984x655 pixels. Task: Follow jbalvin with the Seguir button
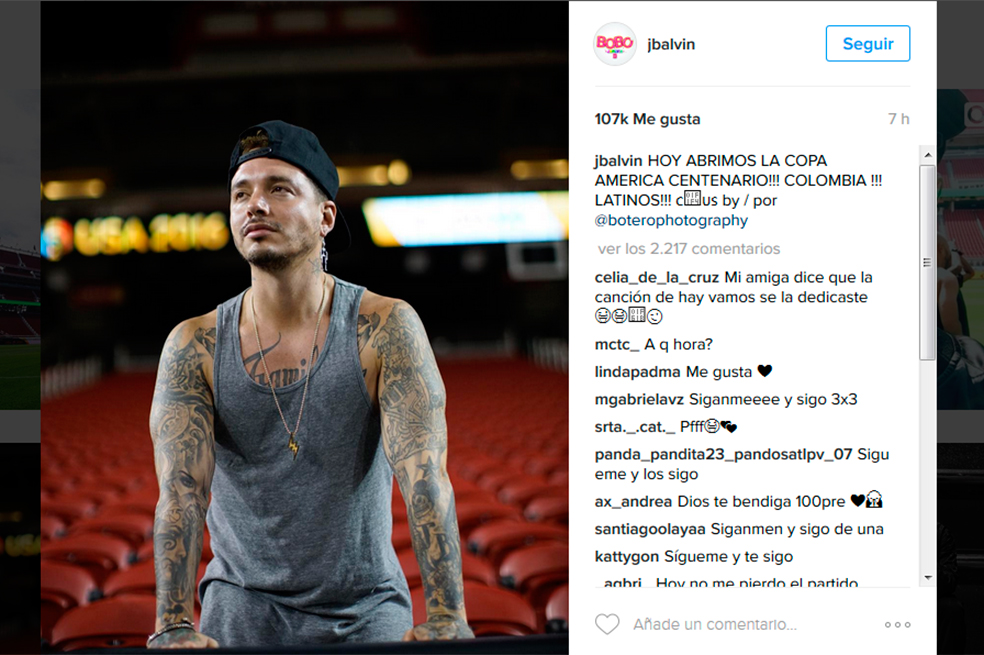click(x=867, y=43)
